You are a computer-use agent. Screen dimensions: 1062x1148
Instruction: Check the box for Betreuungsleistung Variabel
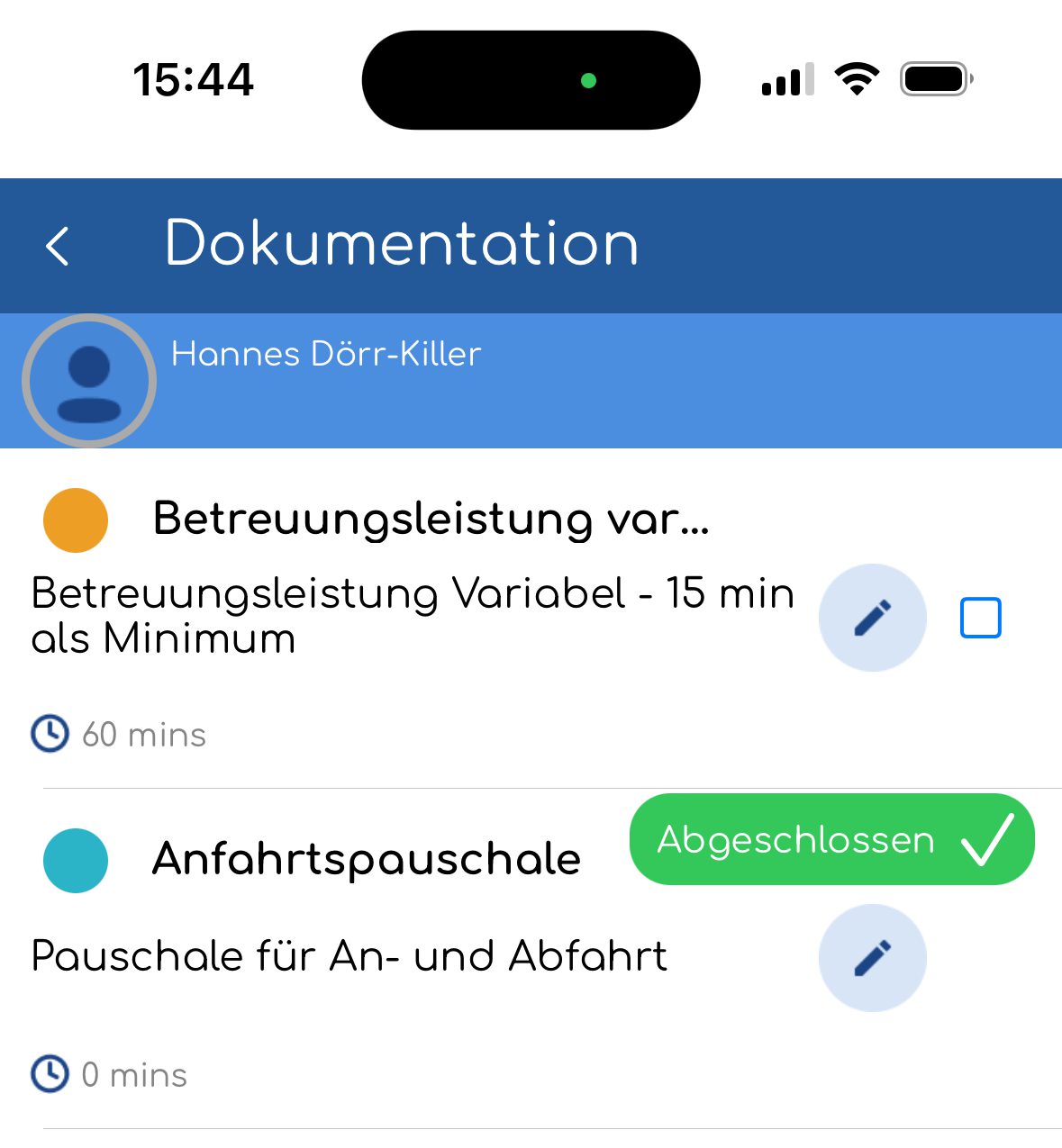tap(981, 618)
